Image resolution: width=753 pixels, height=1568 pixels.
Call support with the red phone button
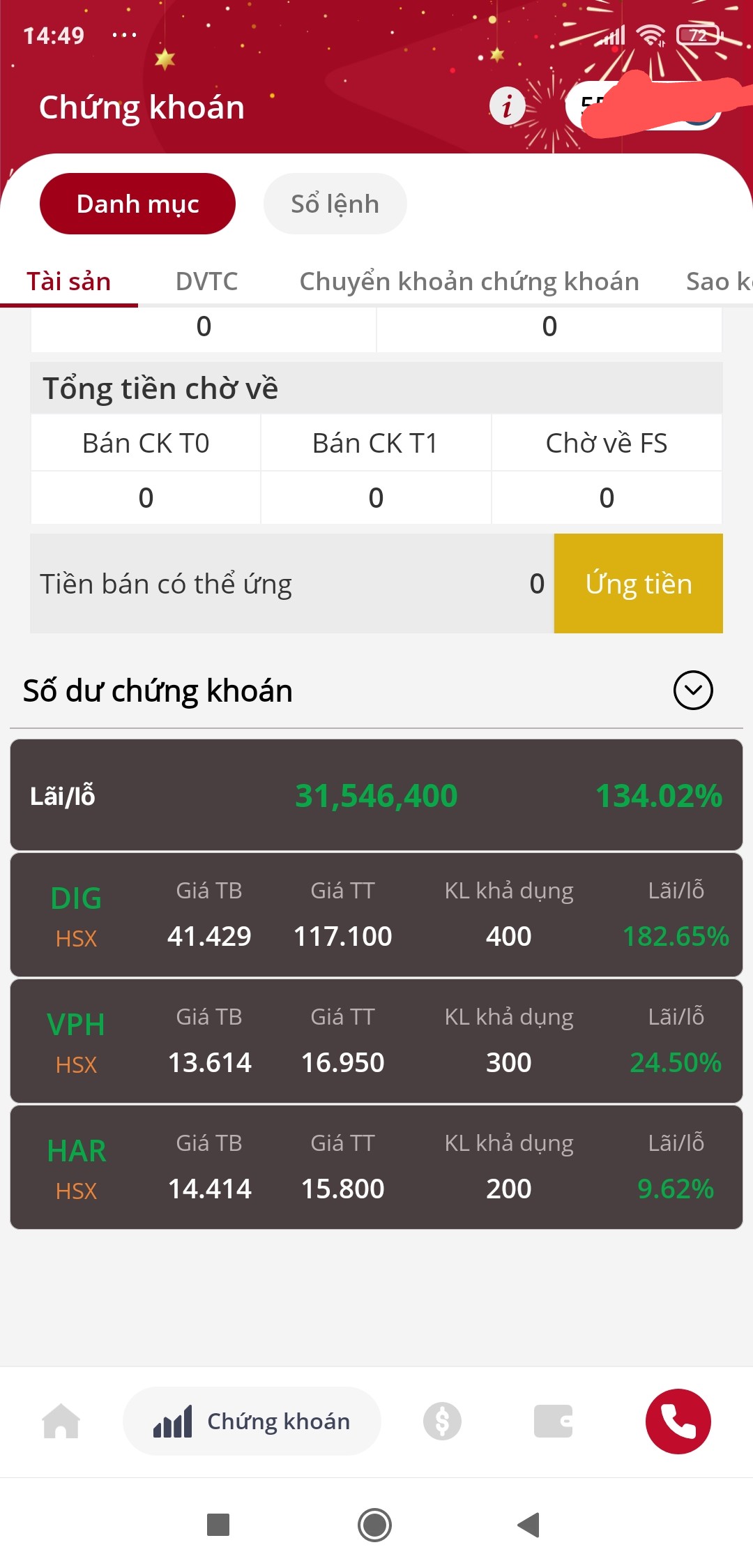click(x=678, y=1421)
